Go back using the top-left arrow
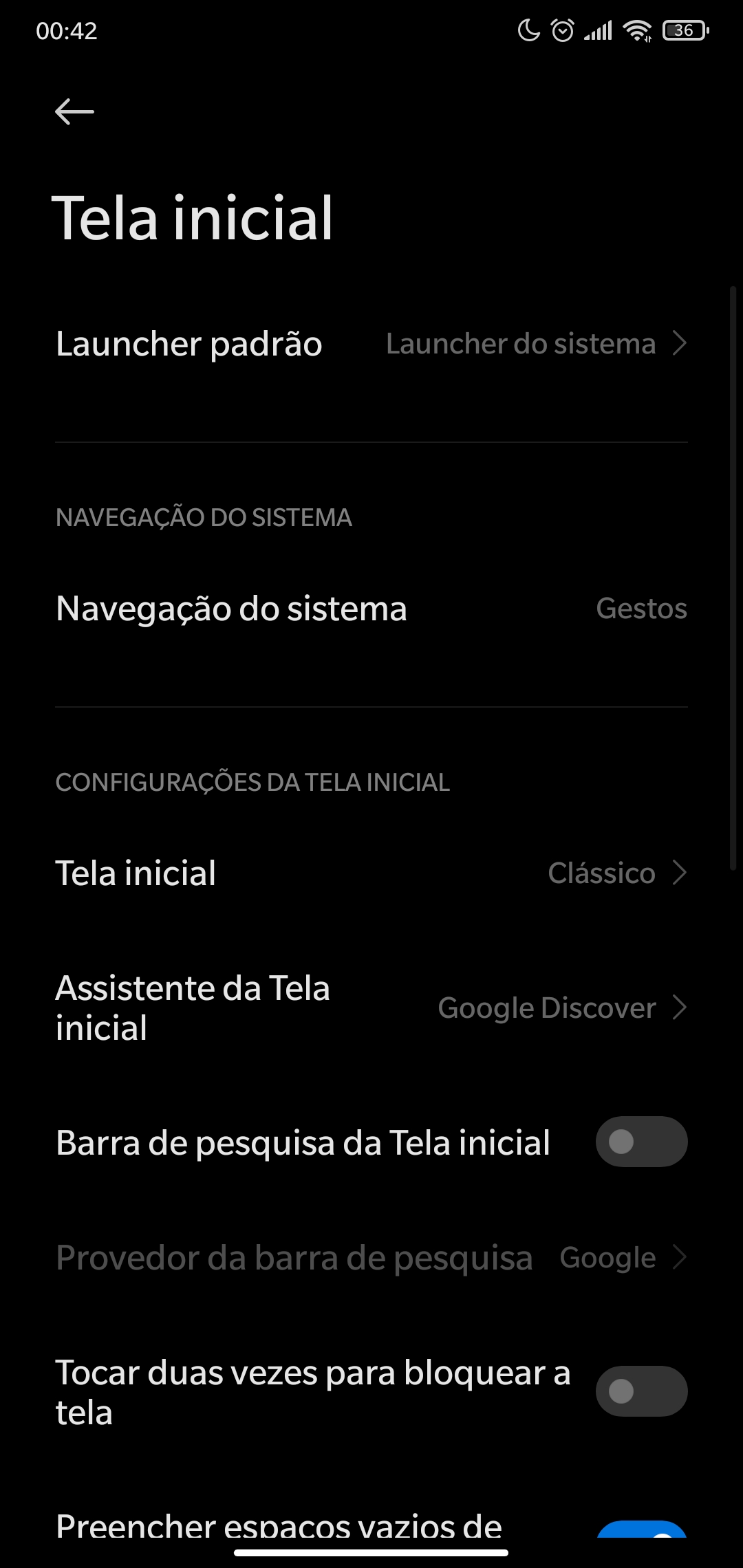 (74, 111)
